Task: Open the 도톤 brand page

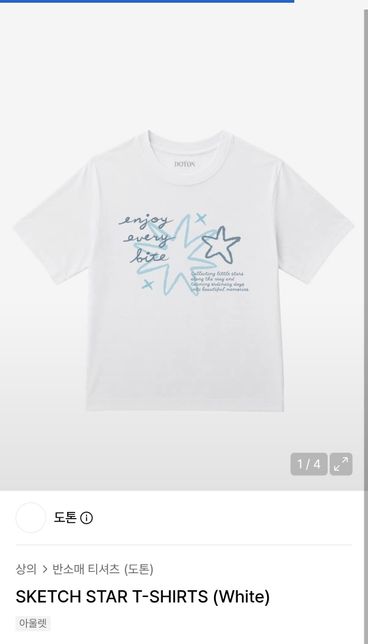Action: (x=65, y=518)
